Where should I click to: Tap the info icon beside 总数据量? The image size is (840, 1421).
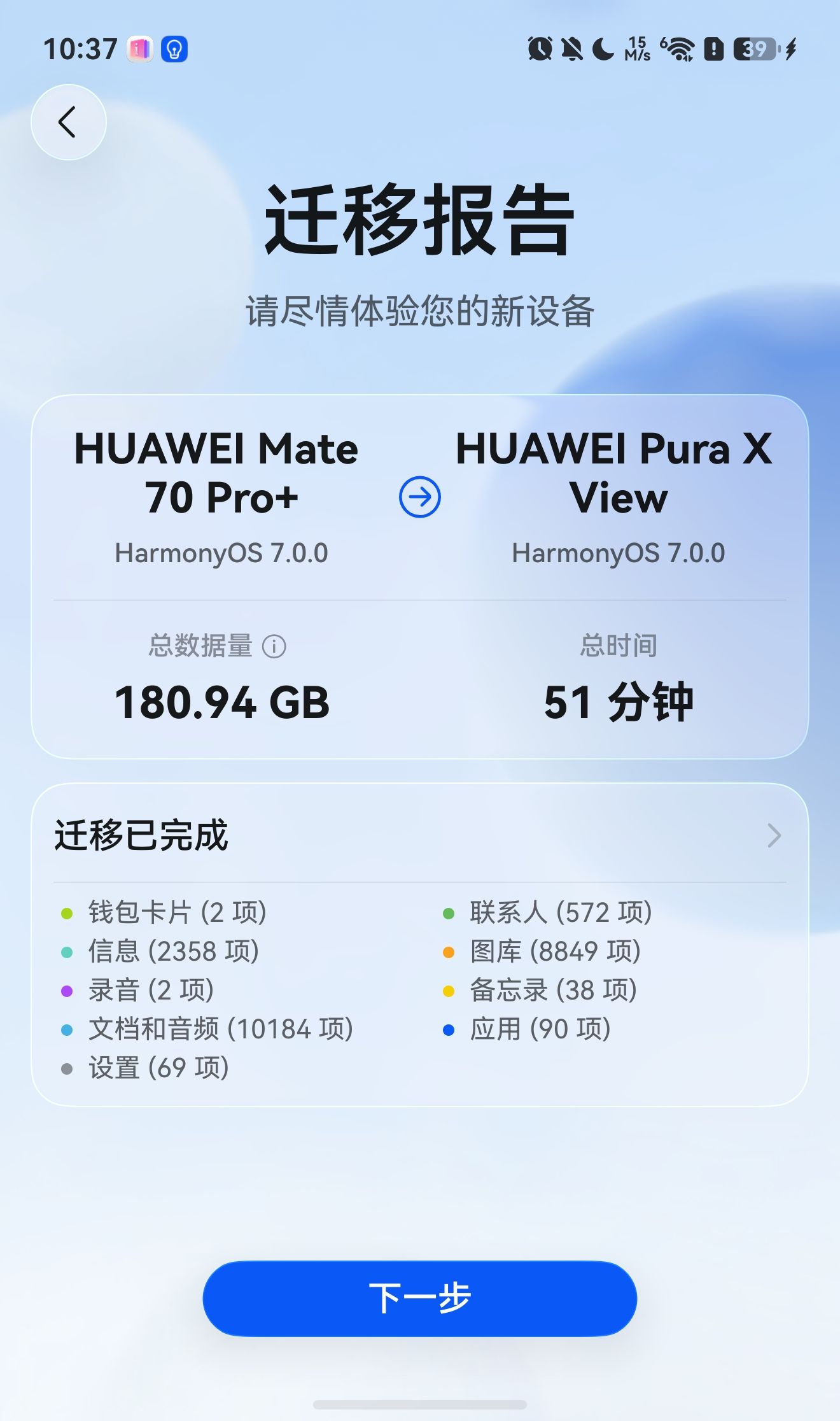[274, 646]
